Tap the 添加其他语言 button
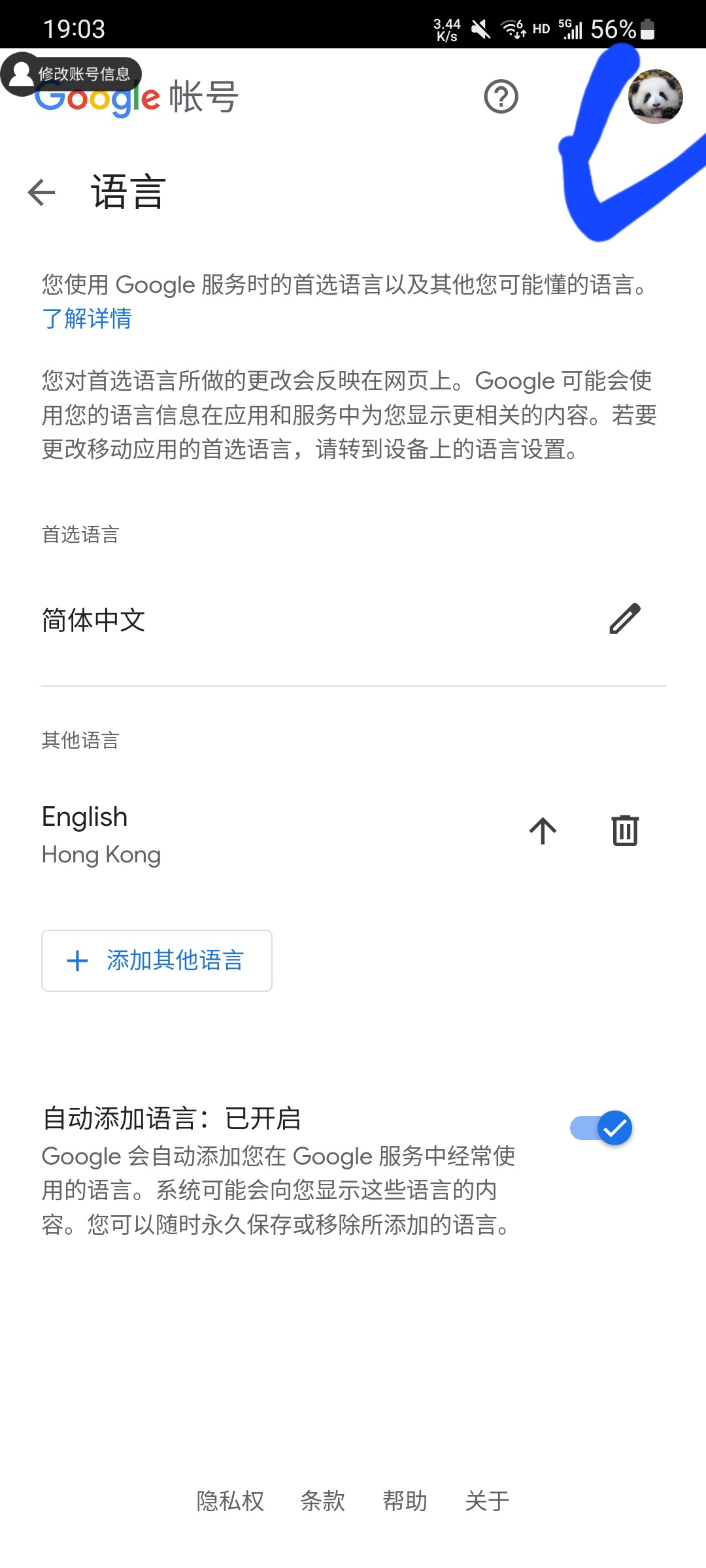 click(157, 960)
